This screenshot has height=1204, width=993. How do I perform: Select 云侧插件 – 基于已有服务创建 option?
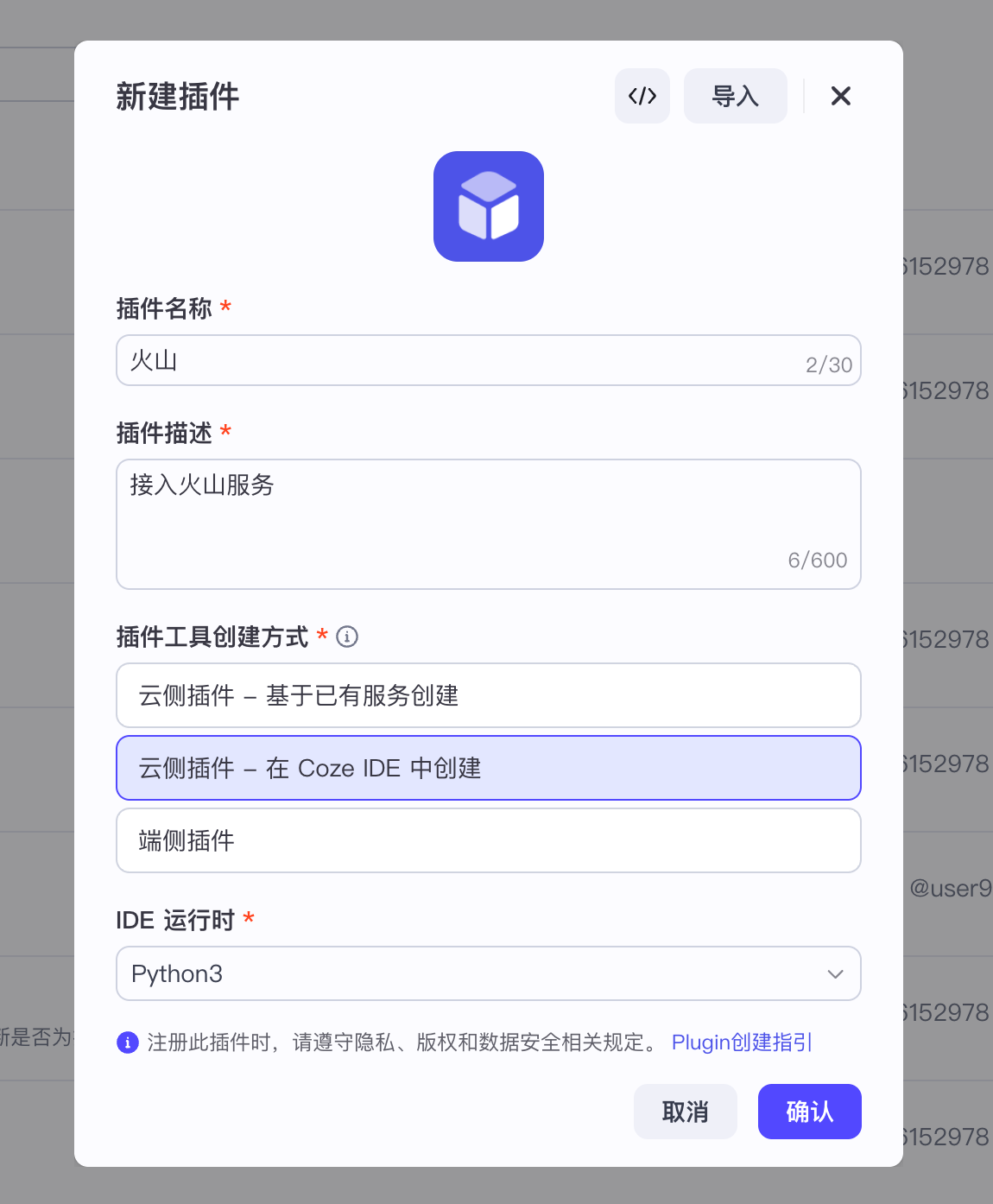tap(488, 695)
